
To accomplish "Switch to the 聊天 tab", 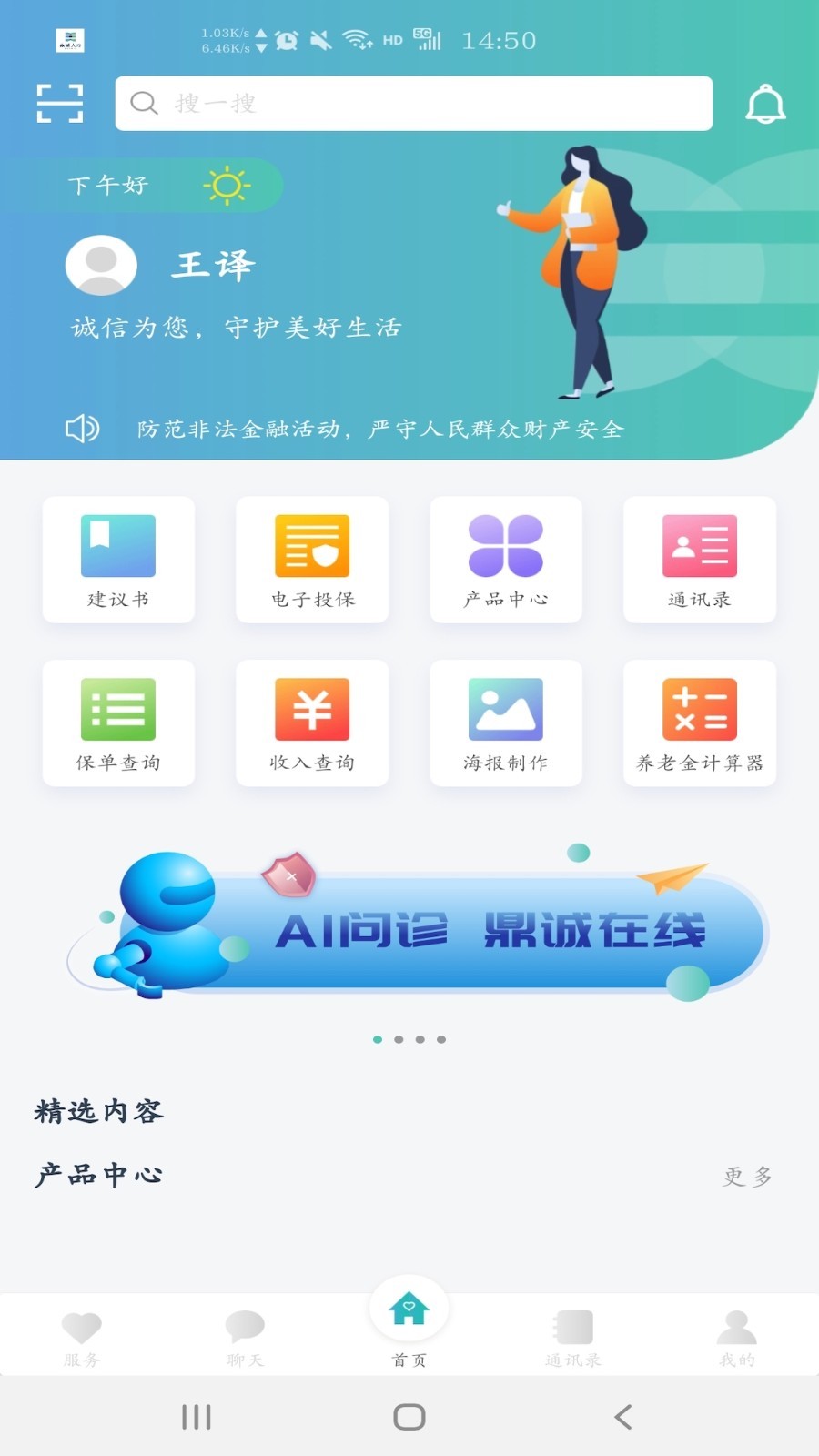I will [245, 1339].
